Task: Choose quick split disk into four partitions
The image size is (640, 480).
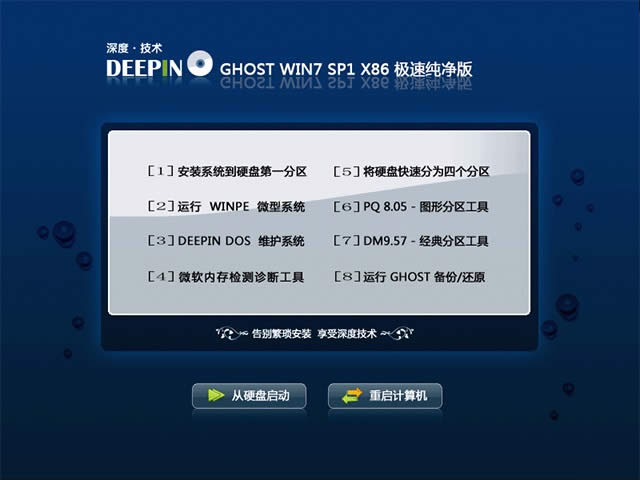Action: [x=411, y=171]
